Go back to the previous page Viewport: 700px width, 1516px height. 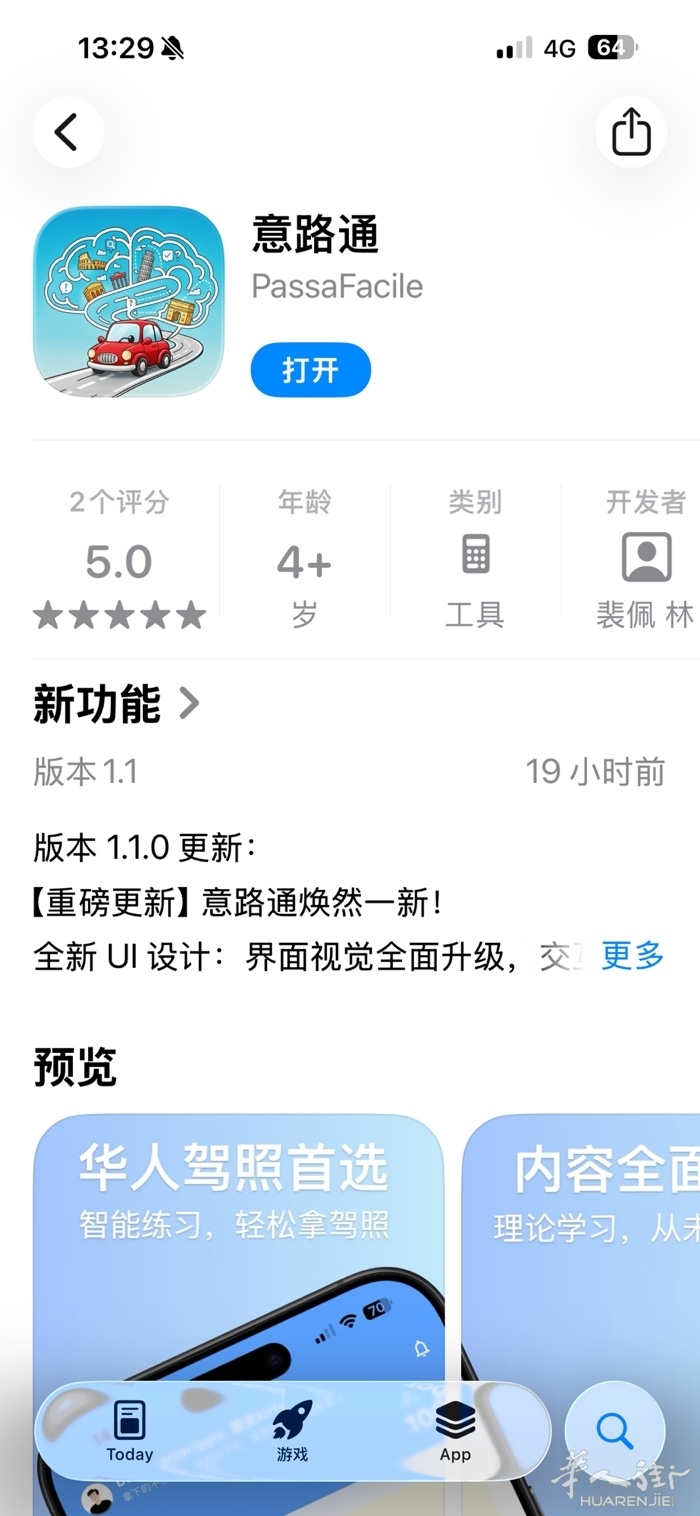tap(67, 132)
